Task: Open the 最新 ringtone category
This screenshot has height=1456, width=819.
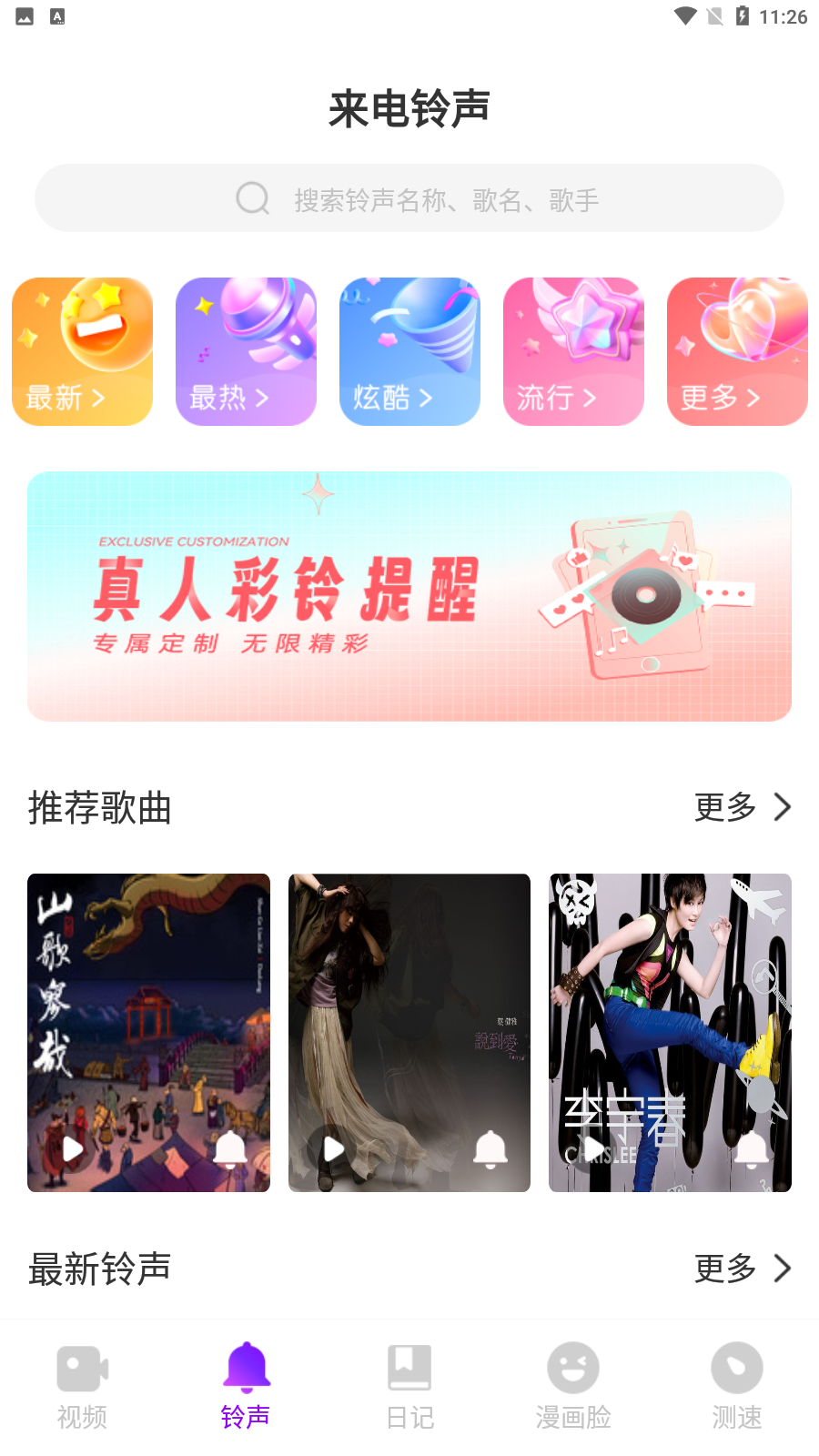Action: (x=82, y=351)
